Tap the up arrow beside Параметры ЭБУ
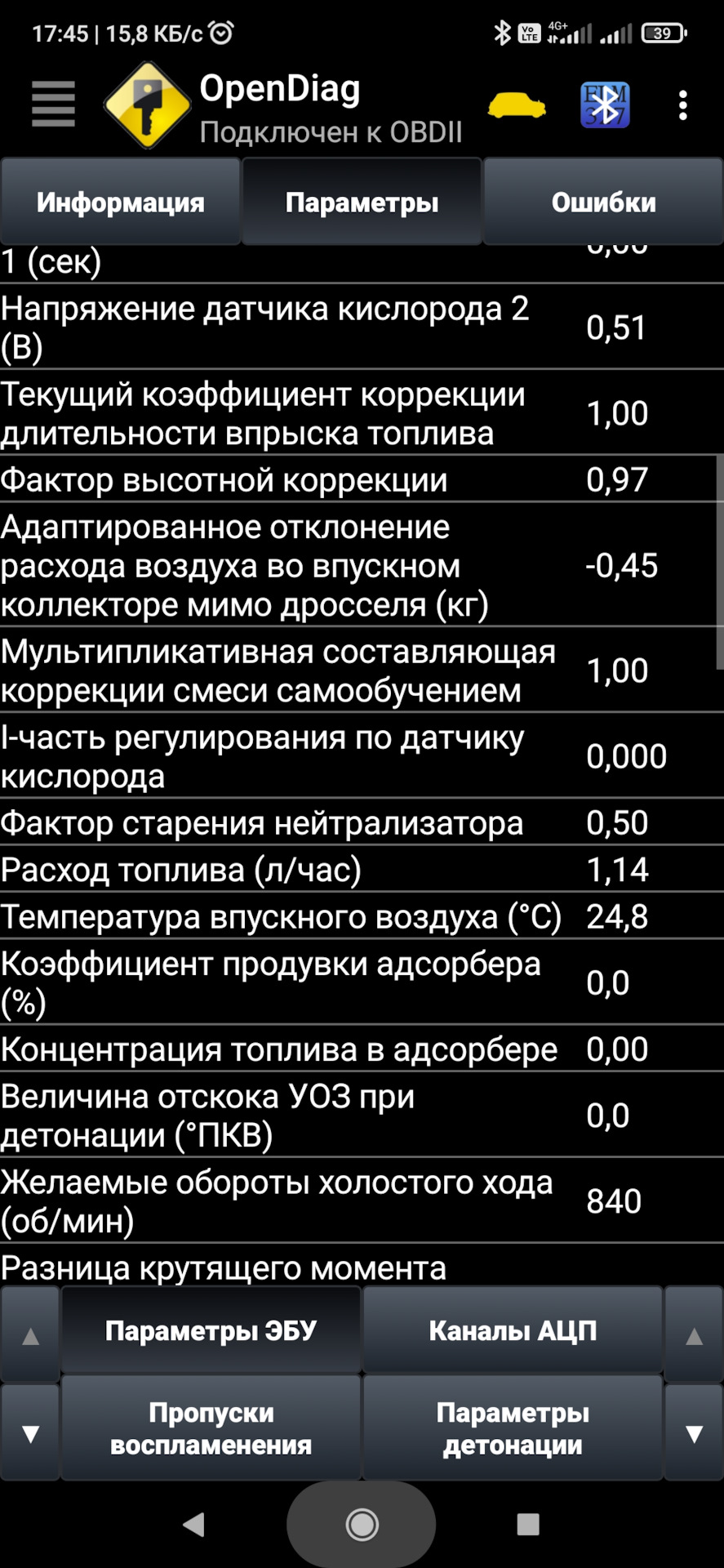This screenshot has width=724, height=1568. [x=30, y=1336]
